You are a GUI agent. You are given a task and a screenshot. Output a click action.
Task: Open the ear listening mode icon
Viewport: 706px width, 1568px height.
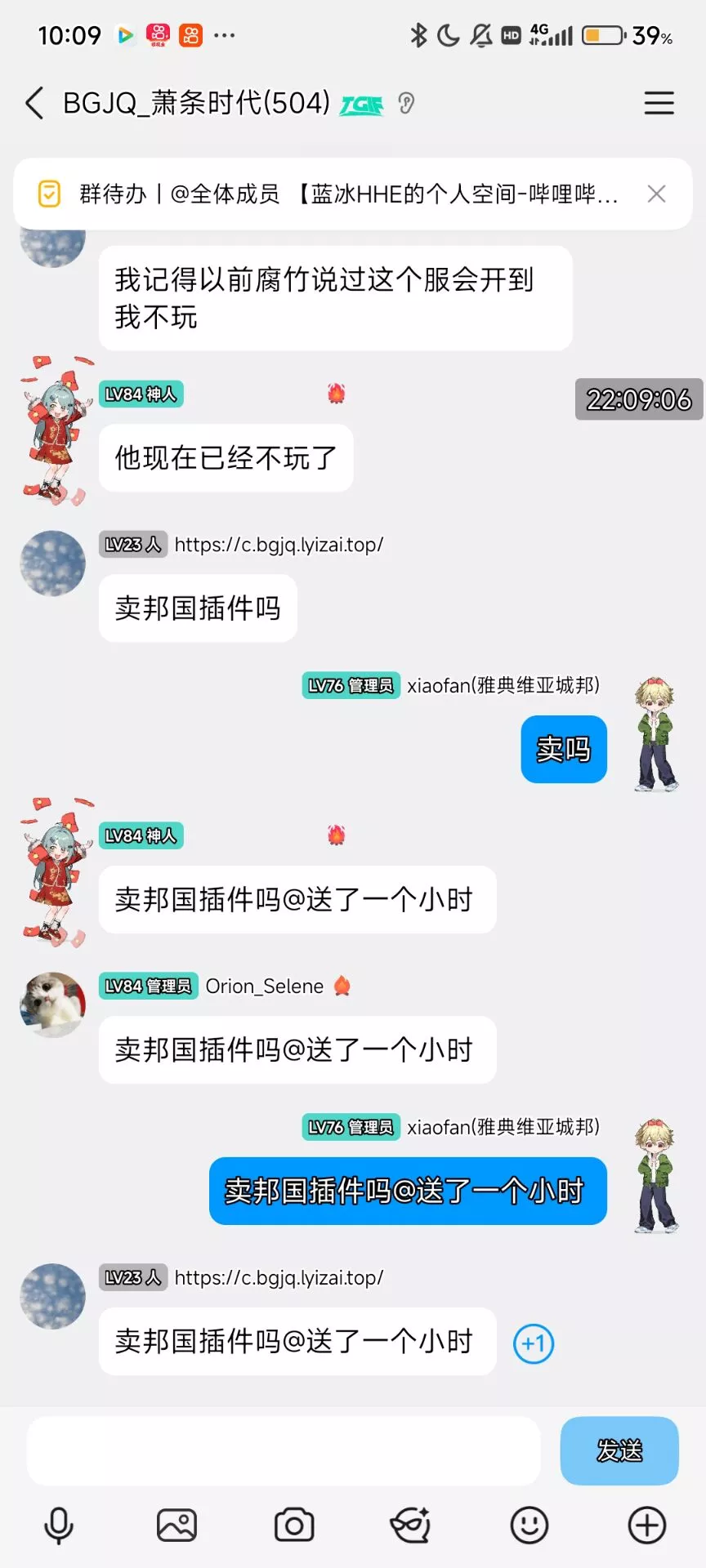pyautogui.click(x=406, y=104)
